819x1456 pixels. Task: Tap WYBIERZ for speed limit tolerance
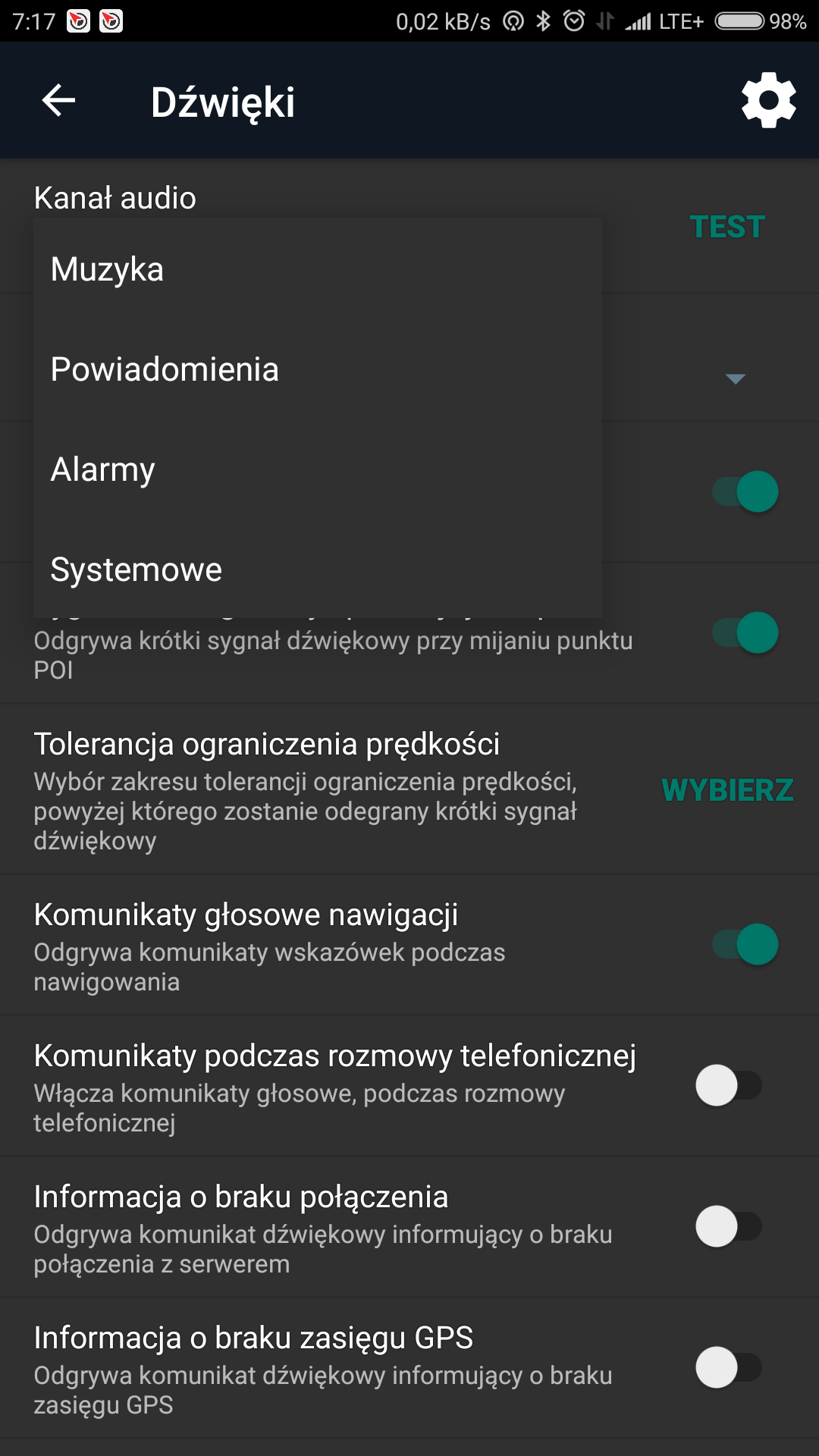point(726,790)
